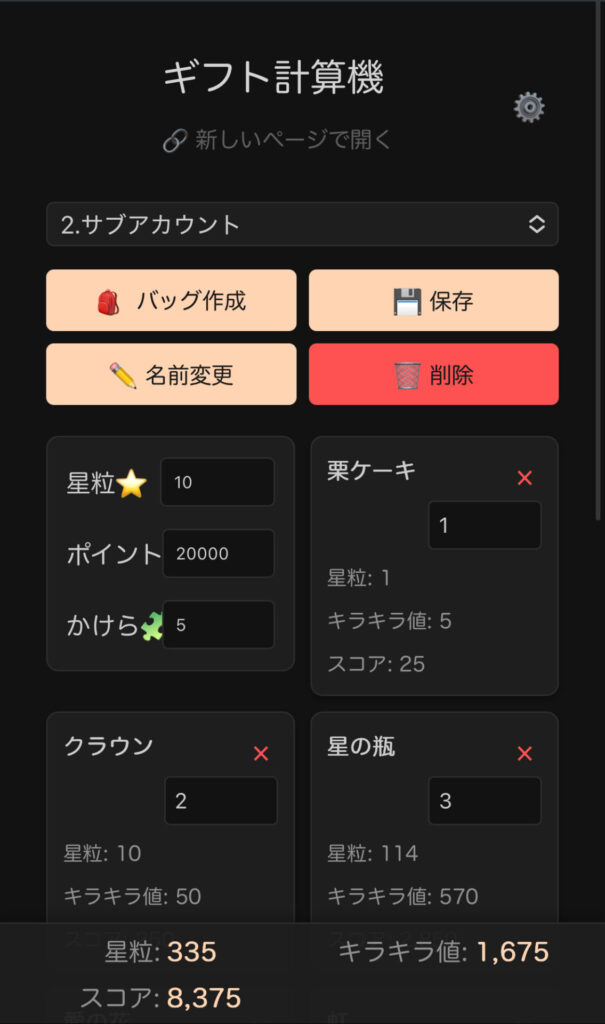Remove the 栗ケーキ card
The image size is (605, 1024).
point(525,478)
